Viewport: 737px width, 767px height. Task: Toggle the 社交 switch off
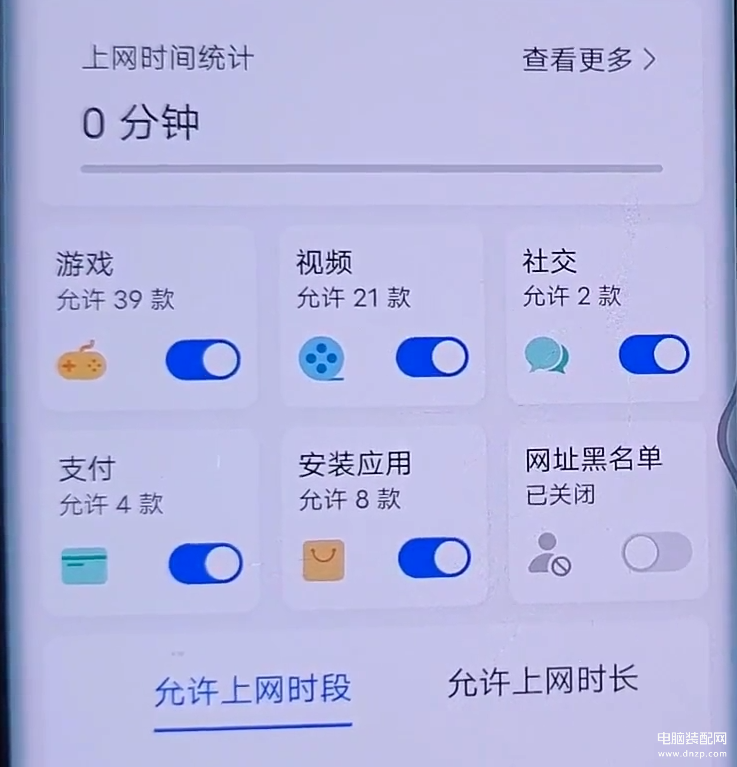[x=654, y=354]
